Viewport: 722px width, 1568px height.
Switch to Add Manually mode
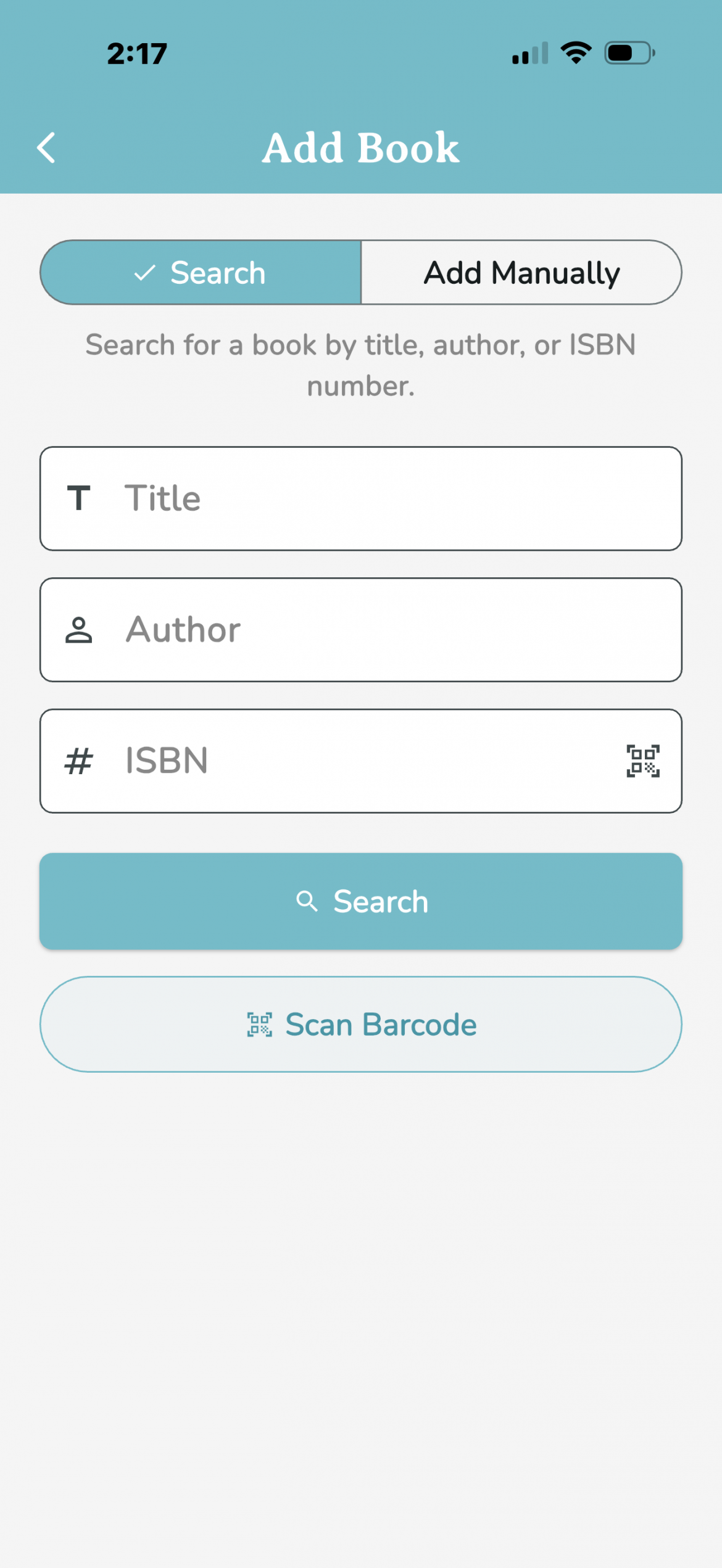click(x=521, y=273)
